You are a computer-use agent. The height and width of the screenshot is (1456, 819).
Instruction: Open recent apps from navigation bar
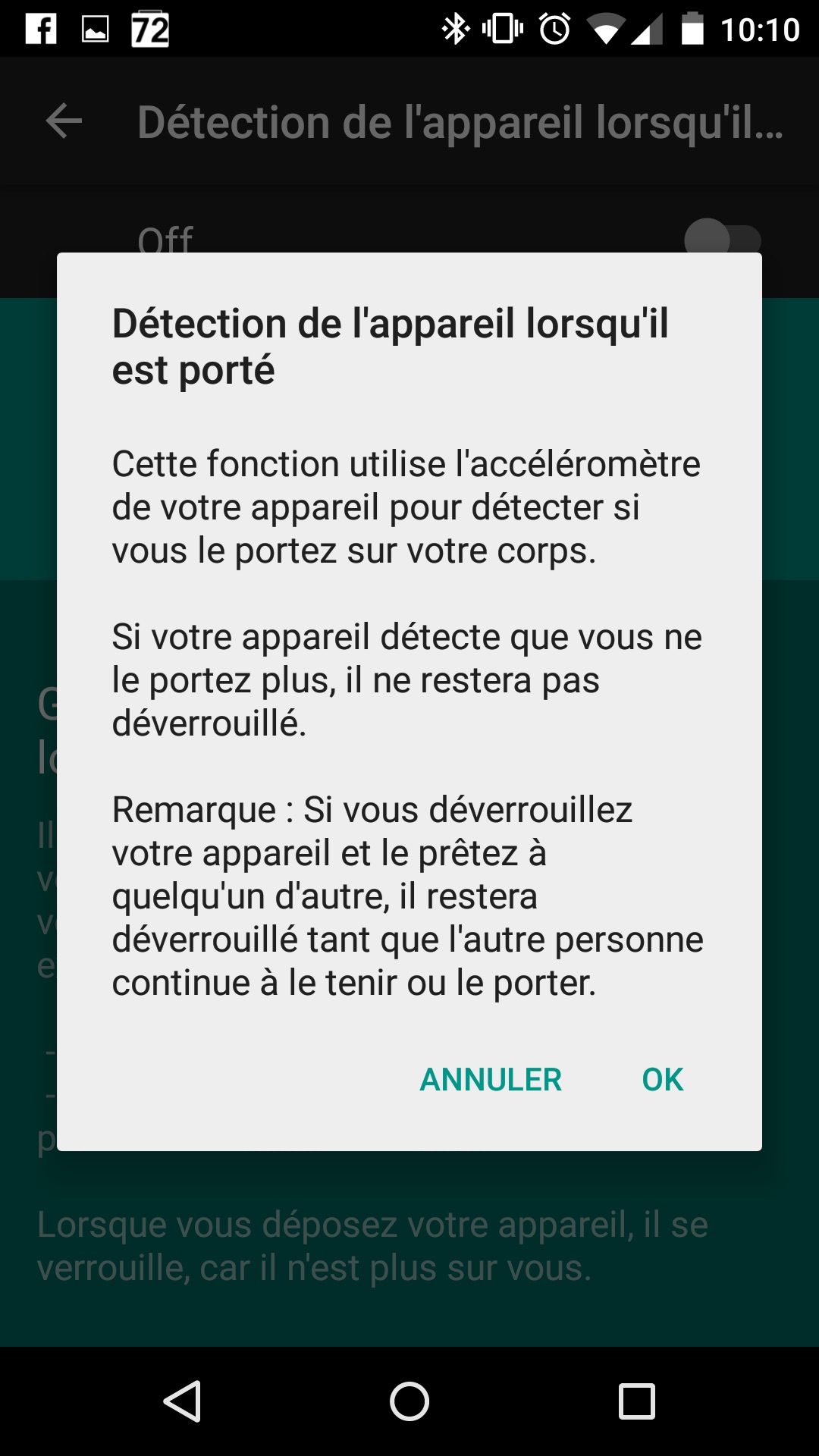(x=636, y=1401)
